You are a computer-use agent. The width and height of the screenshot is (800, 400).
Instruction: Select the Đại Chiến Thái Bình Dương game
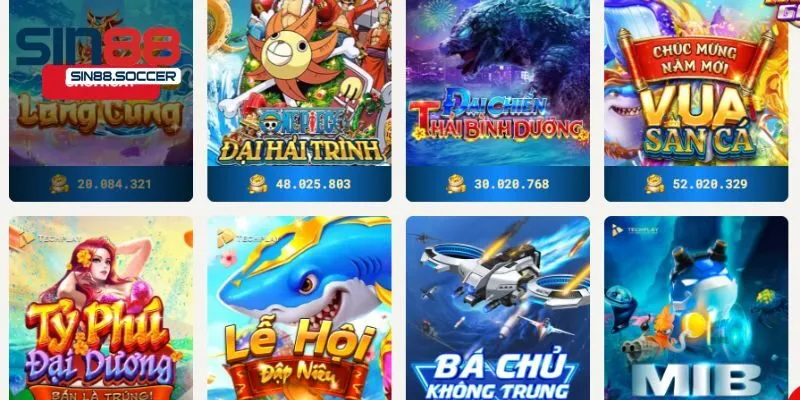(497, 90)
